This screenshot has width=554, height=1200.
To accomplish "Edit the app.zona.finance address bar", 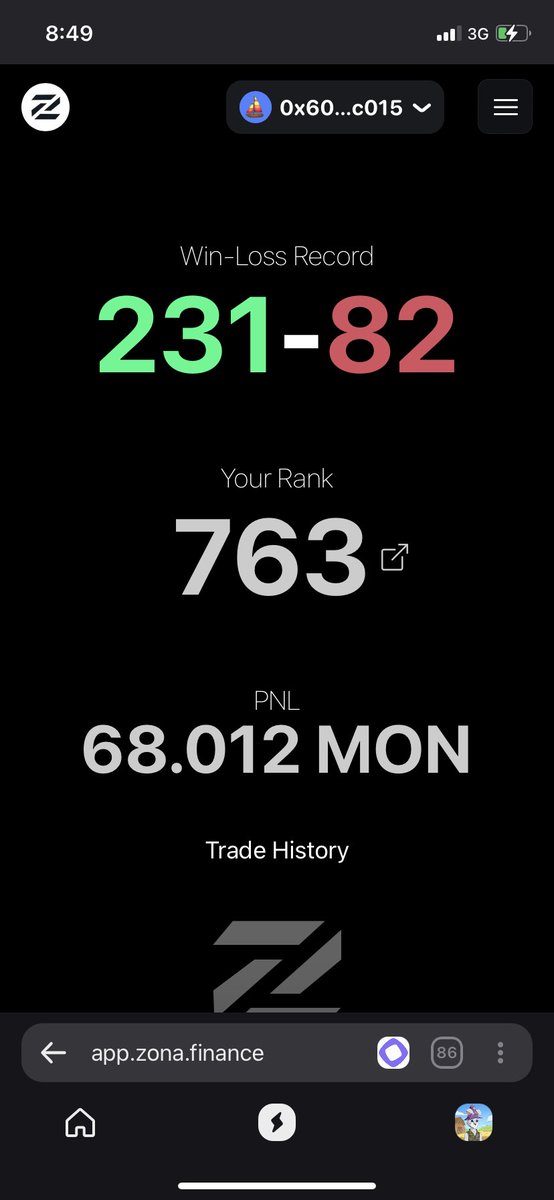I will (x=178, y=1052).
